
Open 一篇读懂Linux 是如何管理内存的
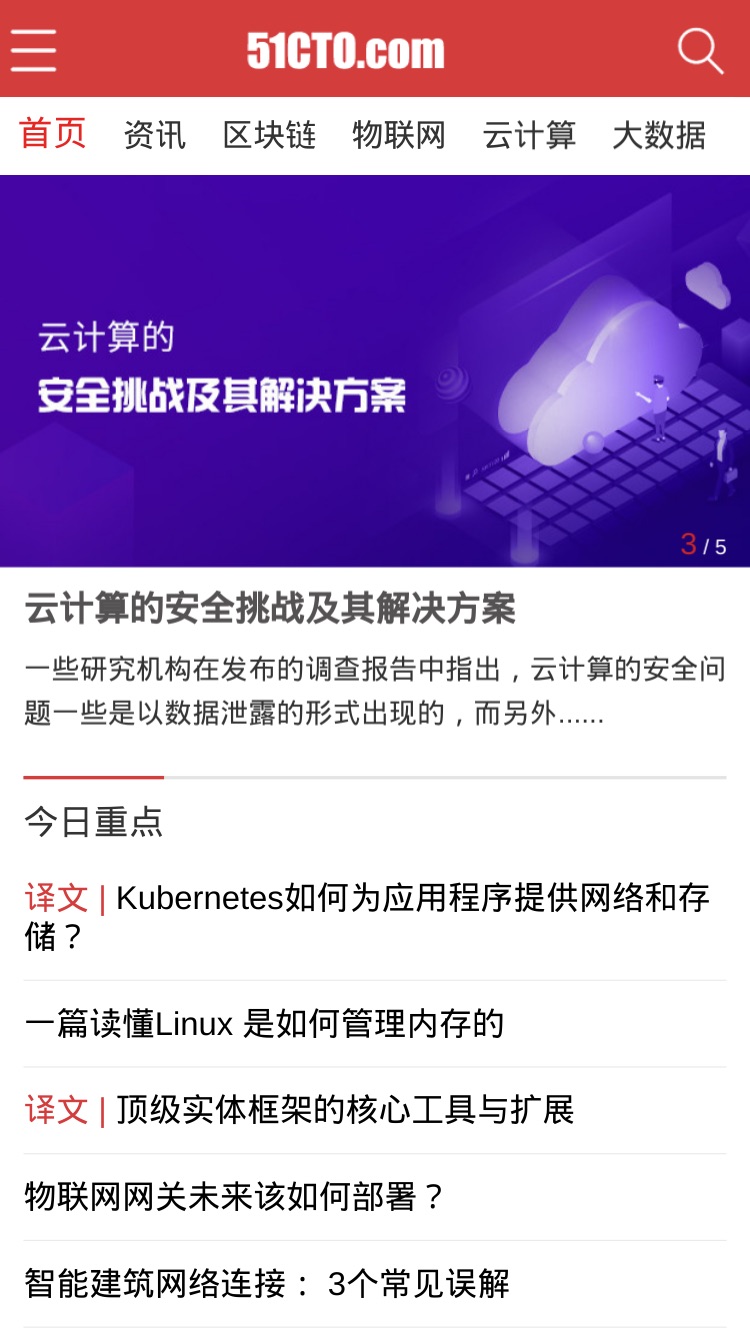click(x=264, y=1024)
